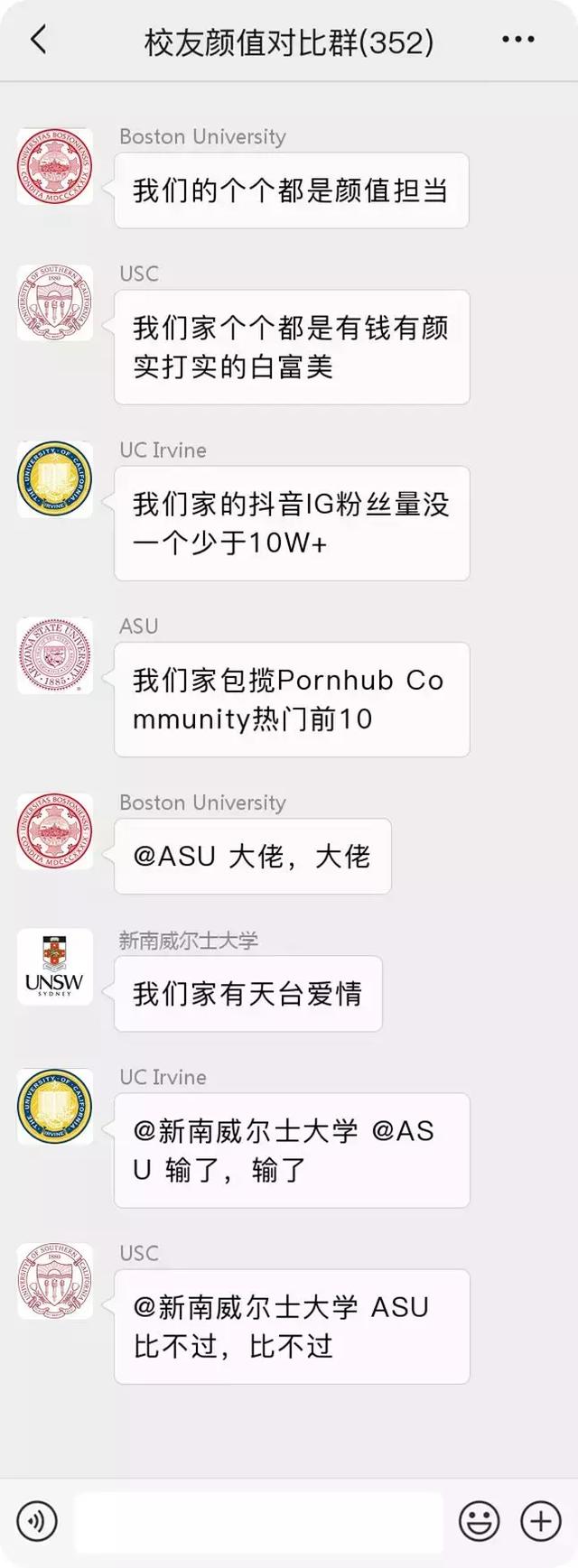
Task: Open USC's avatar beside 比不过，比不过 message
Action: coord(55,1283)
